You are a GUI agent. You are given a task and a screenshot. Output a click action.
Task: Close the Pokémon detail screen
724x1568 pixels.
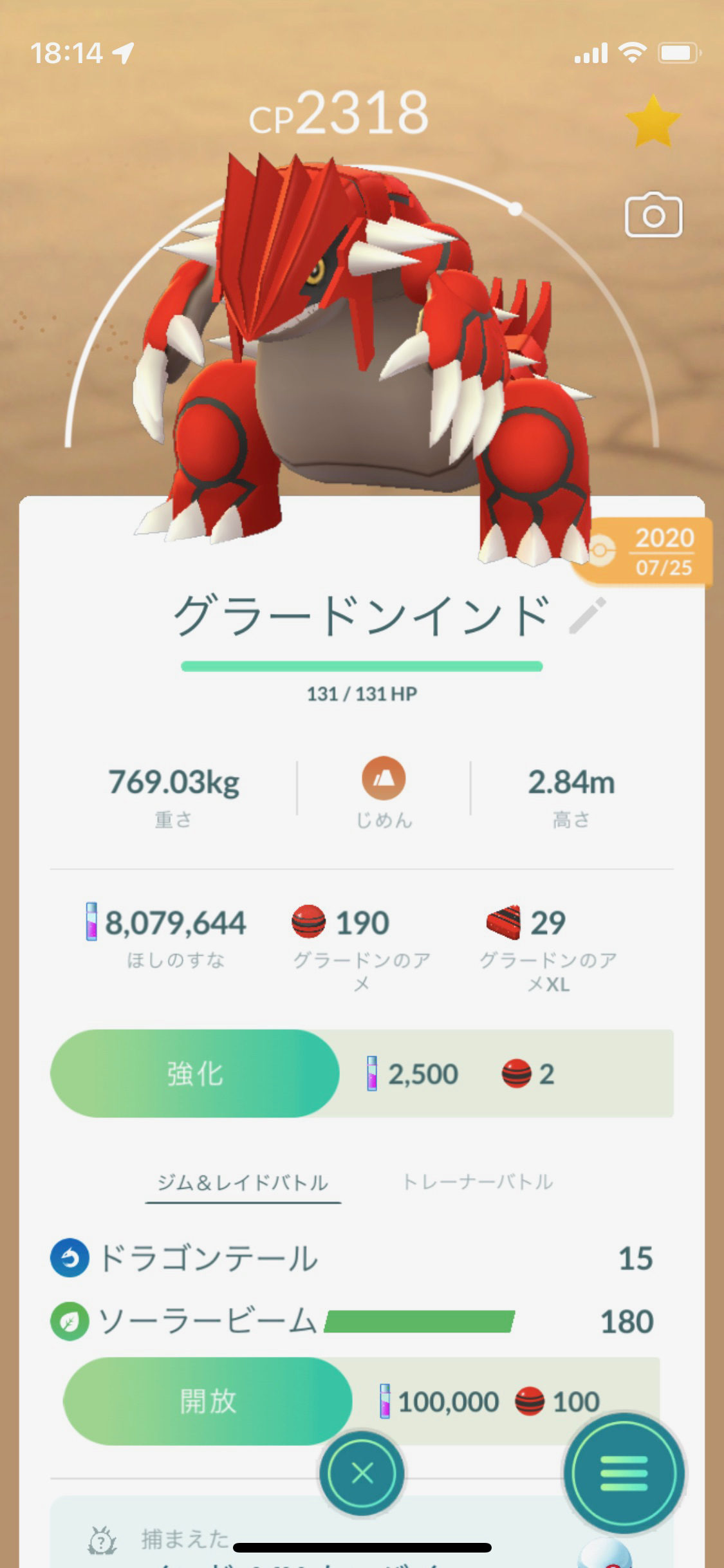[362, 1473]
